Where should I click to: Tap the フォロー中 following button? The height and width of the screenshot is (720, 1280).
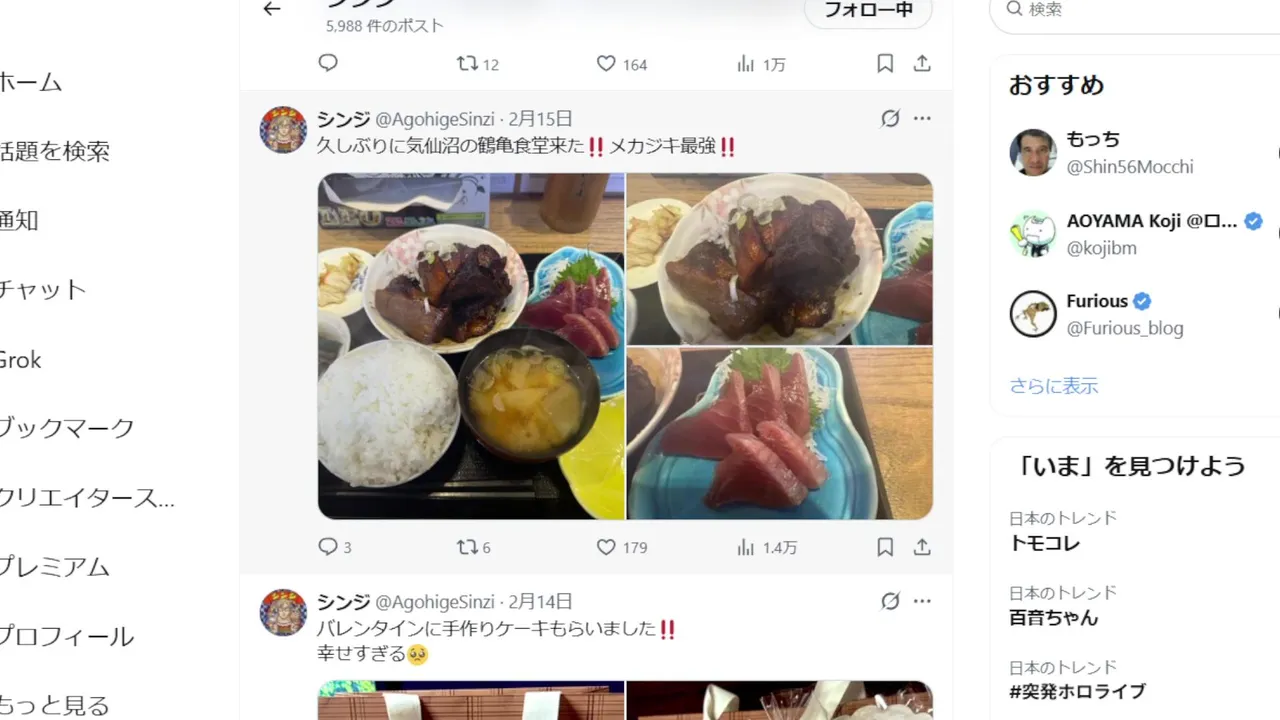click(867, 10)
